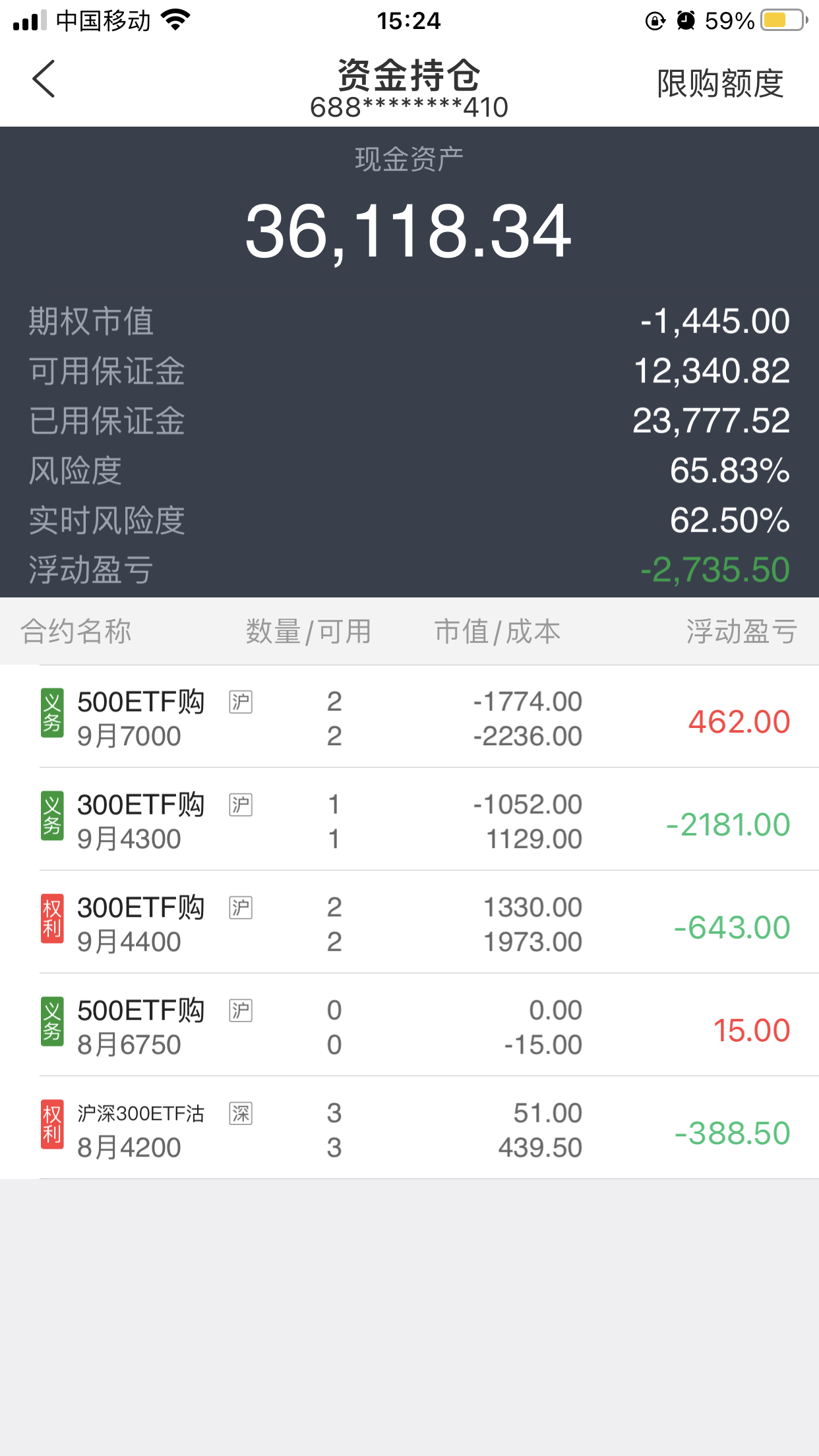
Task: Open 限购额度 in the top bar
Action: [720, 84]
